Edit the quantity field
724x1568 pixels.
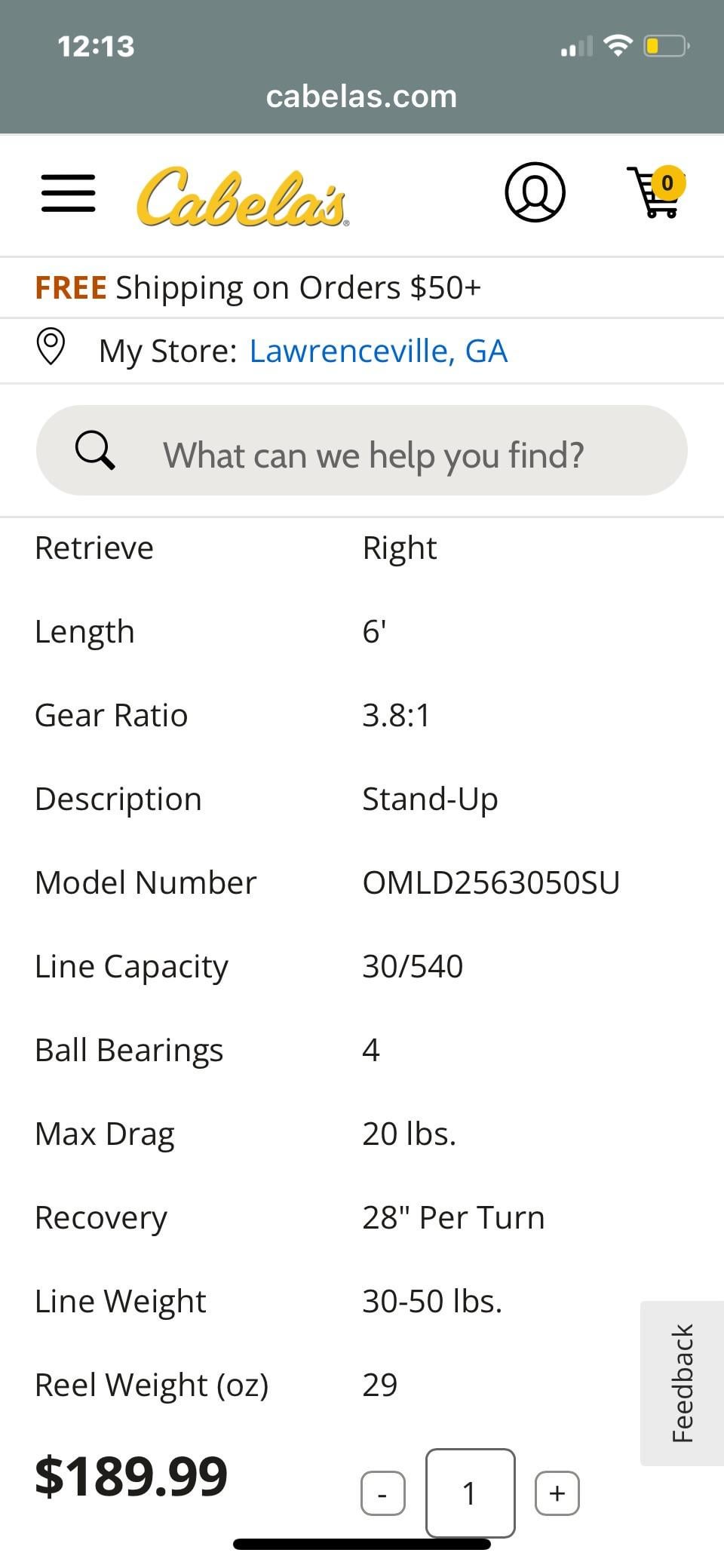tap(470, 1493)
